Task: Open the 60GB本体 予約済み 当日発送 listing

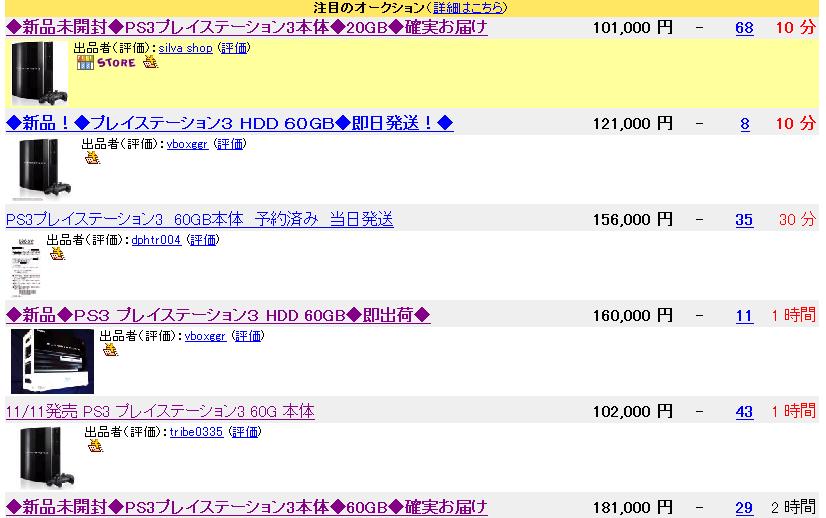Action: click(200, 219)
